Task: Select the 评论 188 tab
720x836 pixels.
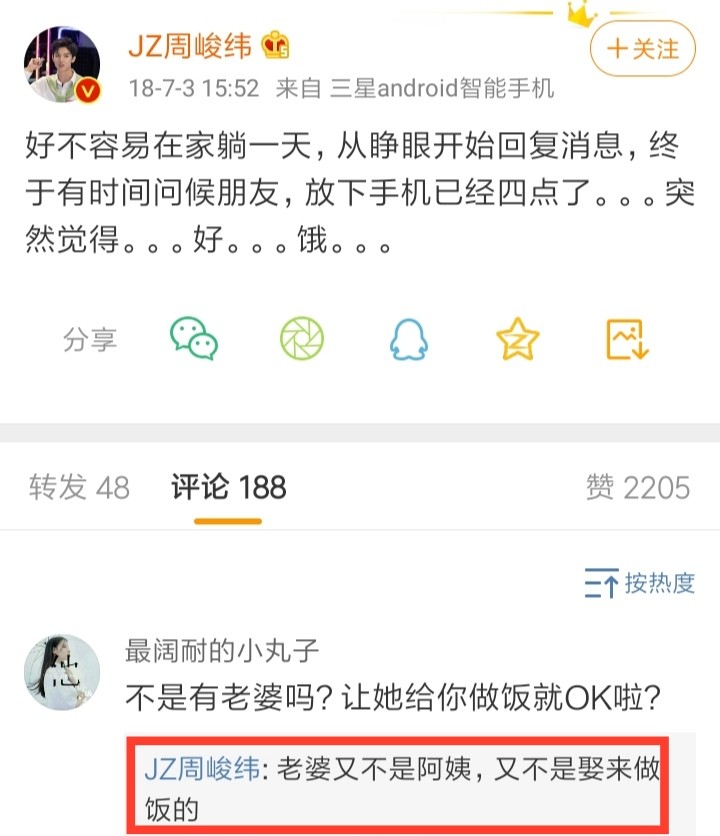Action: tap(228, 487)
